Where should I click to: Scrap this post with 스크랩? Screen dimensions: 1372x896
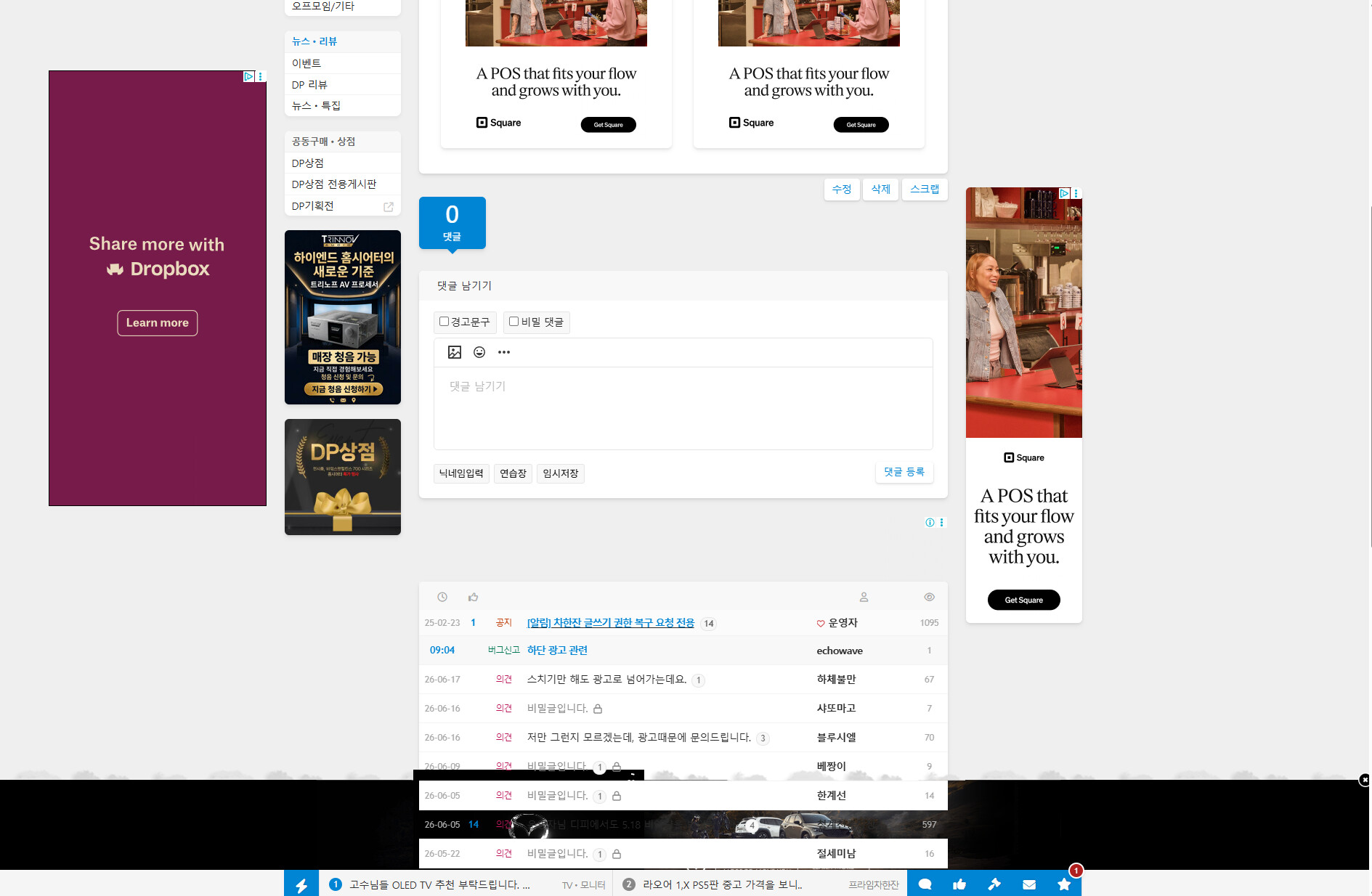925,190
